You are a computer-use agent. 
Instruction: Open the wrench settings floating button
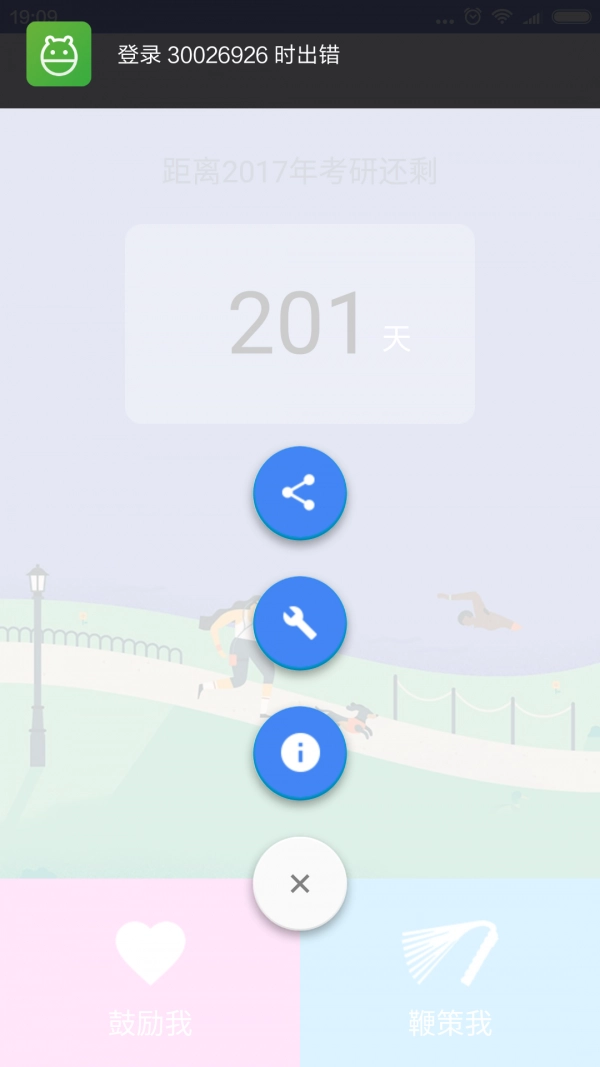tap(299, 623)
